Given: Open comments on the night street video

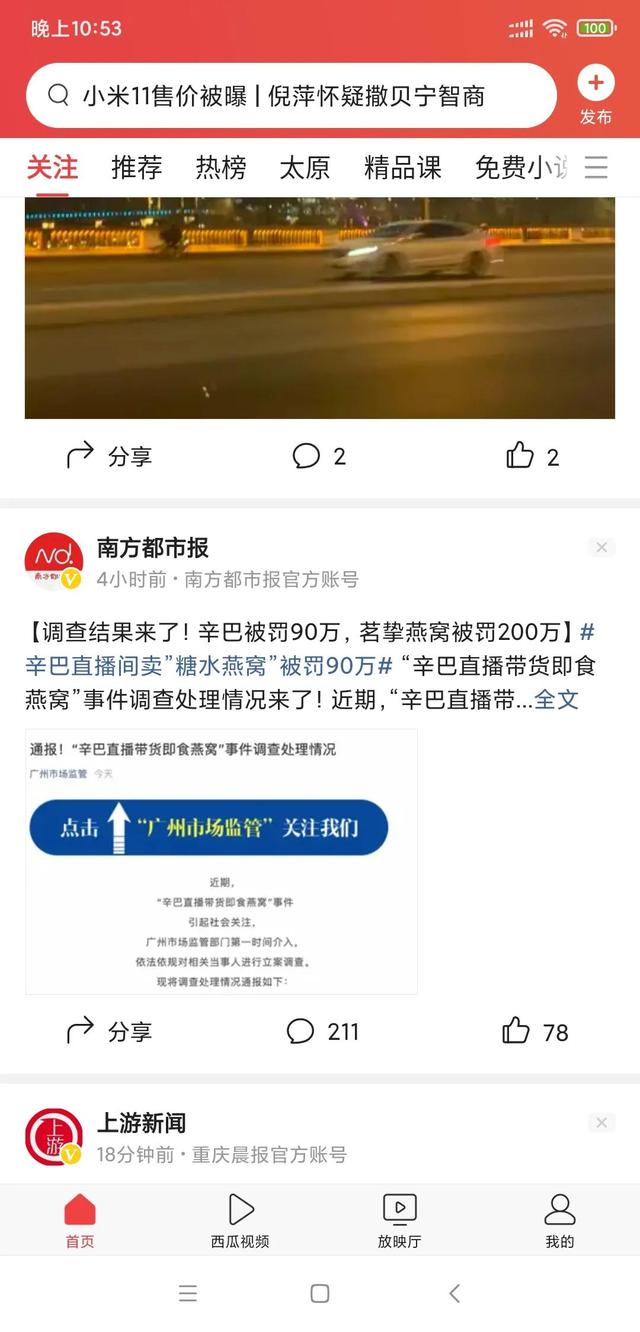Looking at the screenshot, I should [x=319, y=457].
